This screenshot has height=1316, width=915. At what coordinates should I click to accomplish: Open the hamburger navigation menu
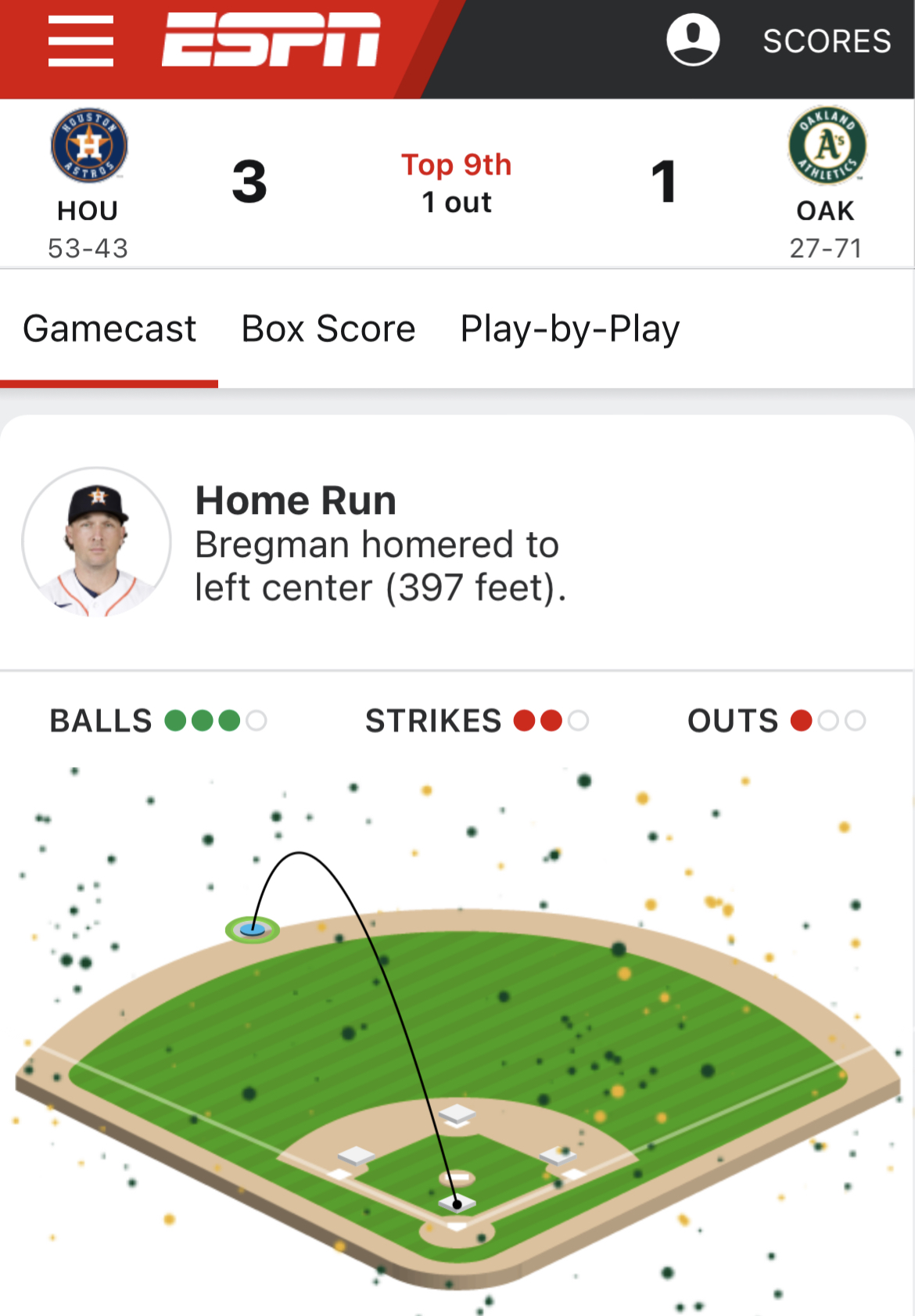click(x=81, y=41)
